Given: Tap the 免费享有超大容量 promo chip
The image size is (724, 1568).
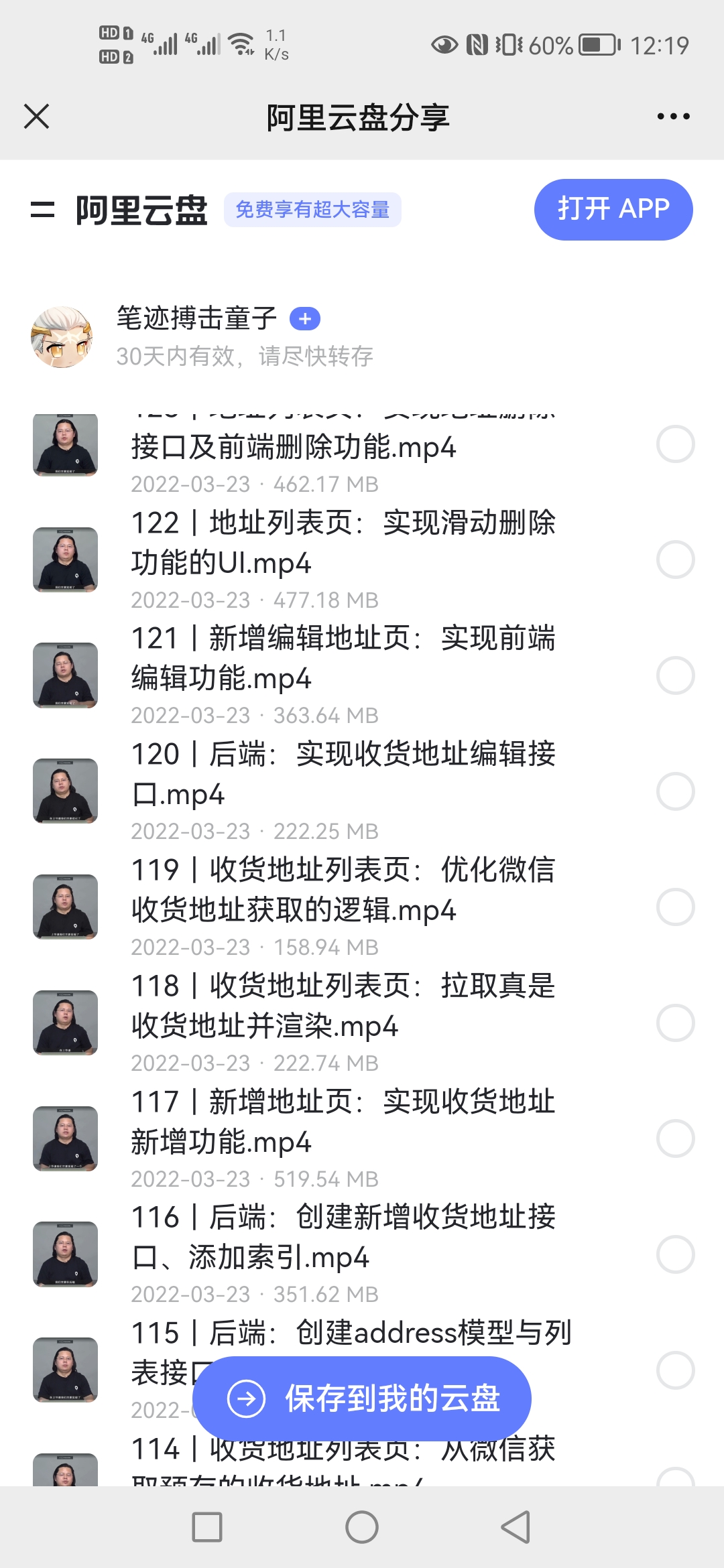Looking at the screenshot, I should (x=312, y=210).
